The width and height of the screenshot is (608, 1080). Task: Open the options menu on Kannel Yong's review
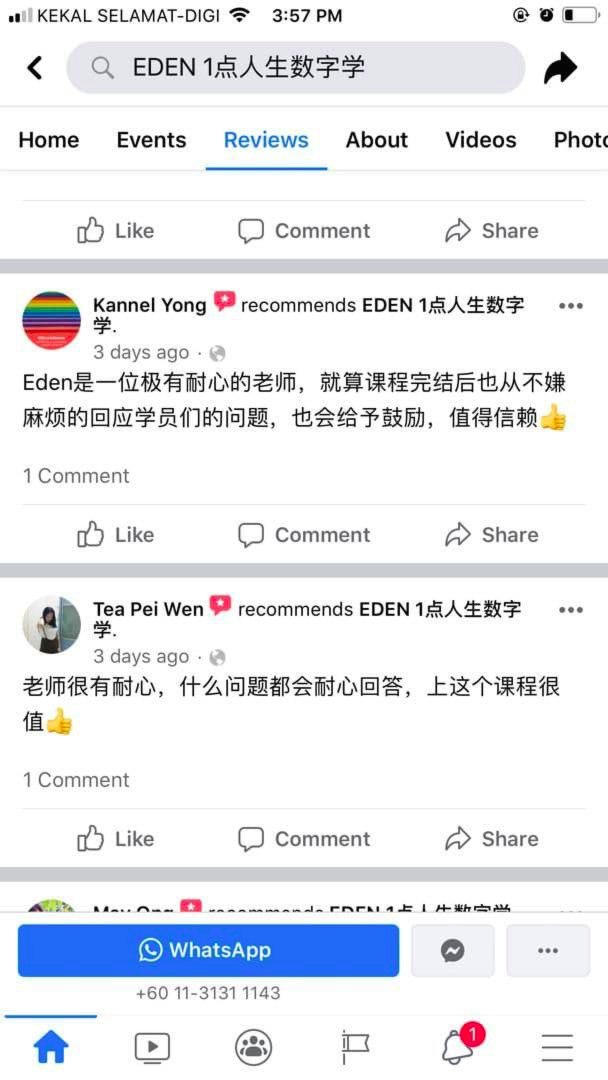571,306
